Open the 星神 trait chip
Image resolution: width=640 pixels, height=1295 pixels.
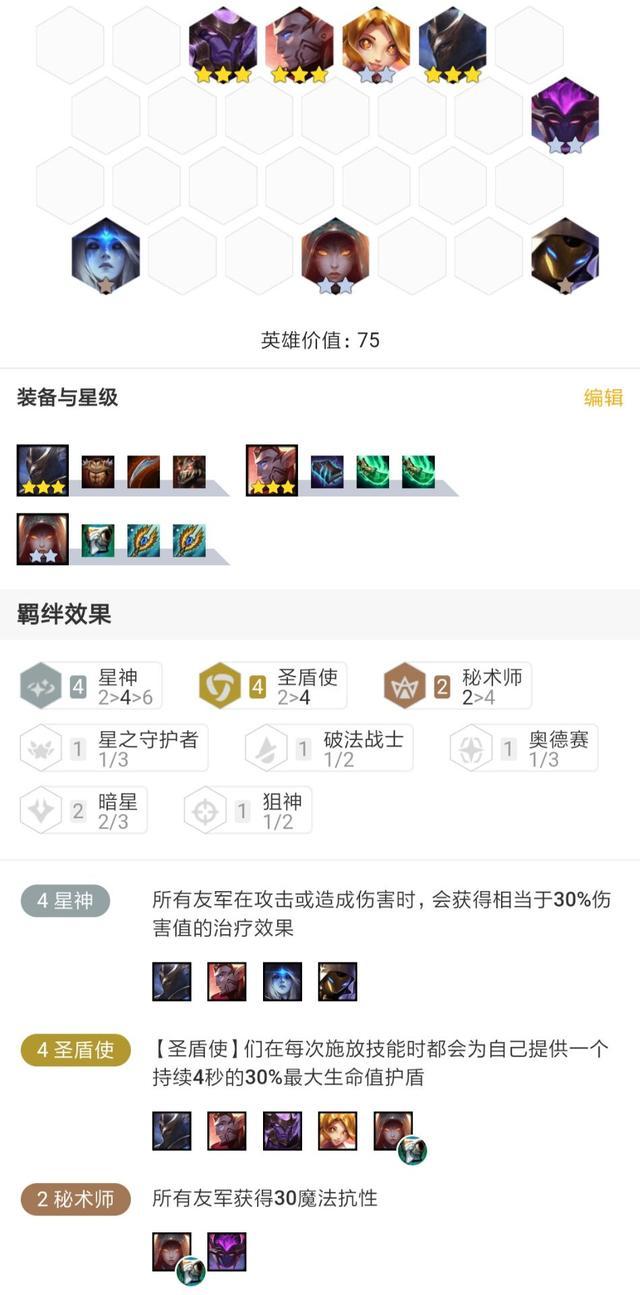click(x=90, y=686)
